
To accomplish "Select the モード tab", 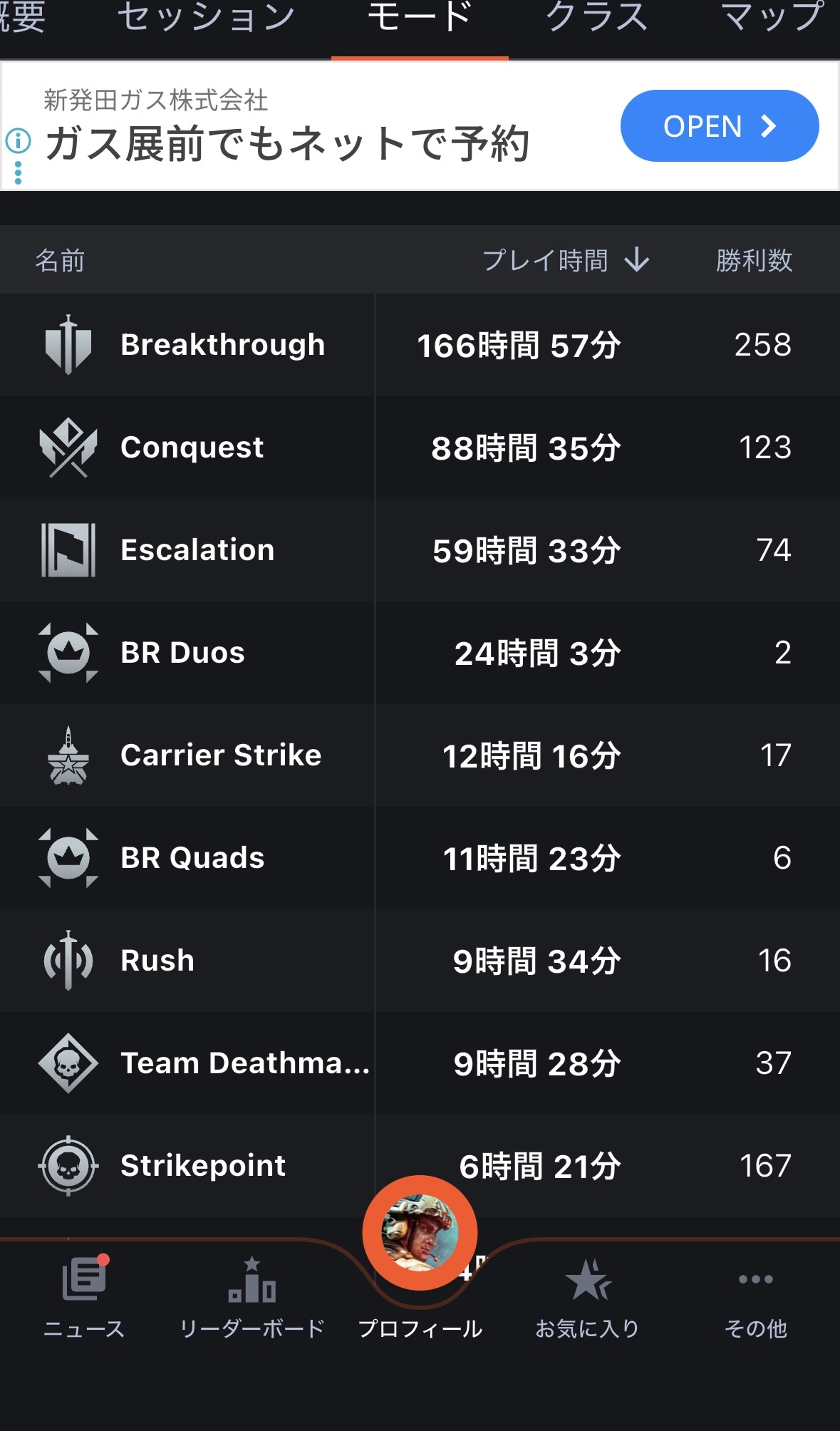I will [x=420, y=17].
